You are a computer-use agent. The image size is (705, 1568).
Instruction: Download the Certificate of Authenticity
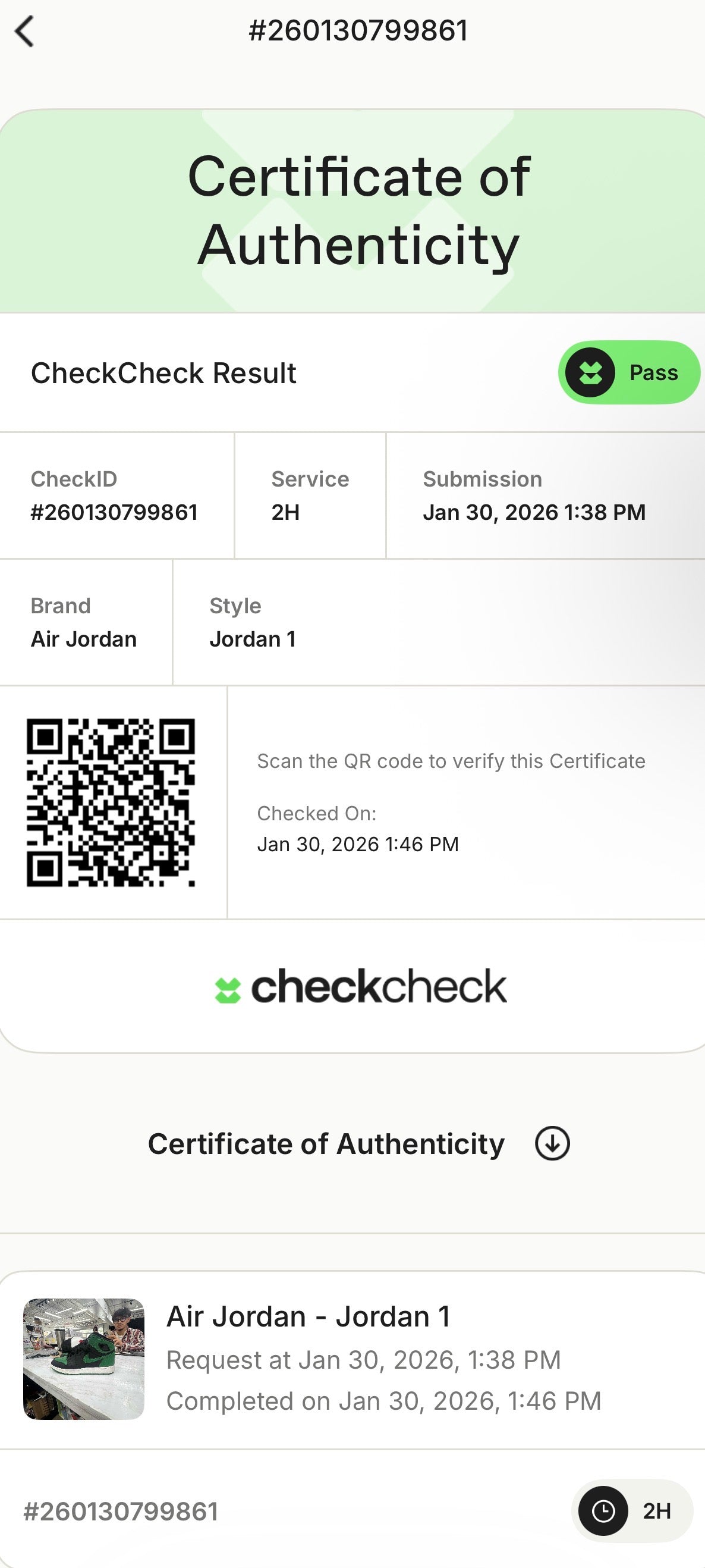[552, 1143]
